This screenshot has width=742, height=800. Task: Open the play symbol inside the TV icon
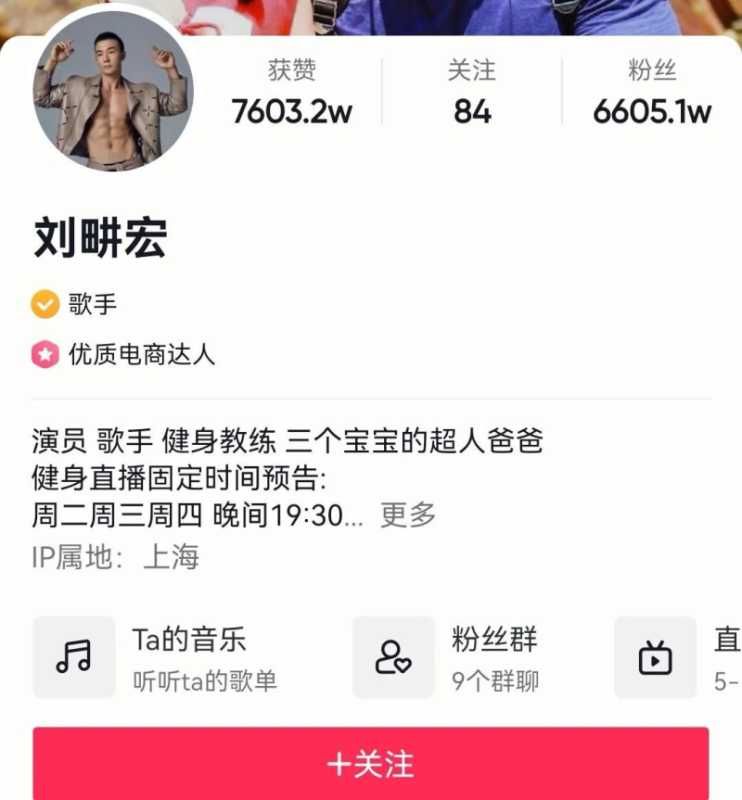657,660
